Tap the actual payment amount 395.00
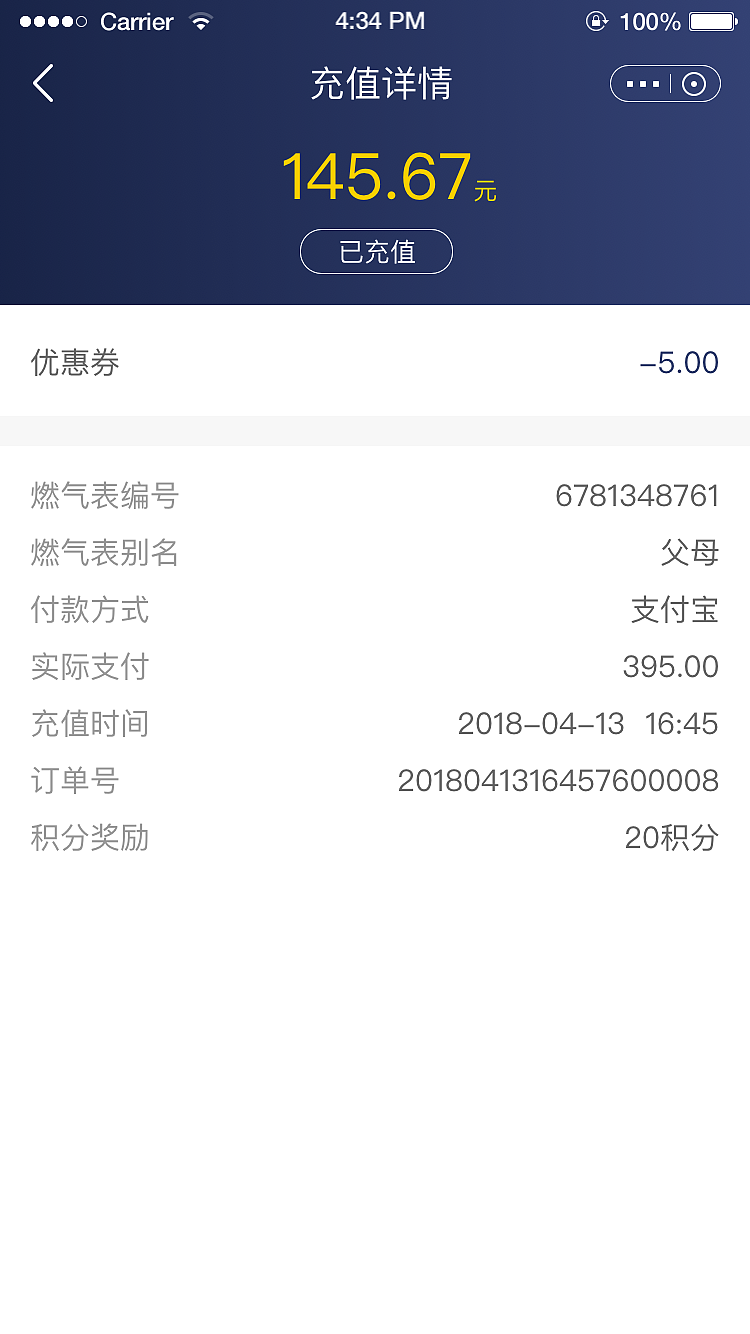750x1334 pixels. pos(671,667)
